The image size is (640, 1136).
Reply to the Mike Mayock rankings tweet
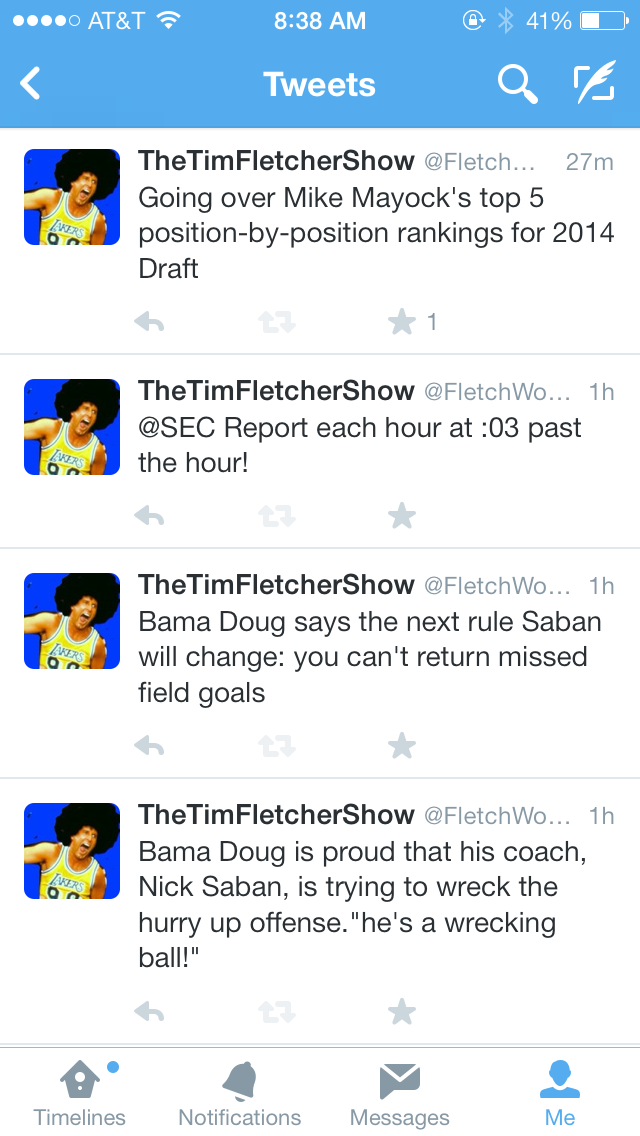click(149, 322)
